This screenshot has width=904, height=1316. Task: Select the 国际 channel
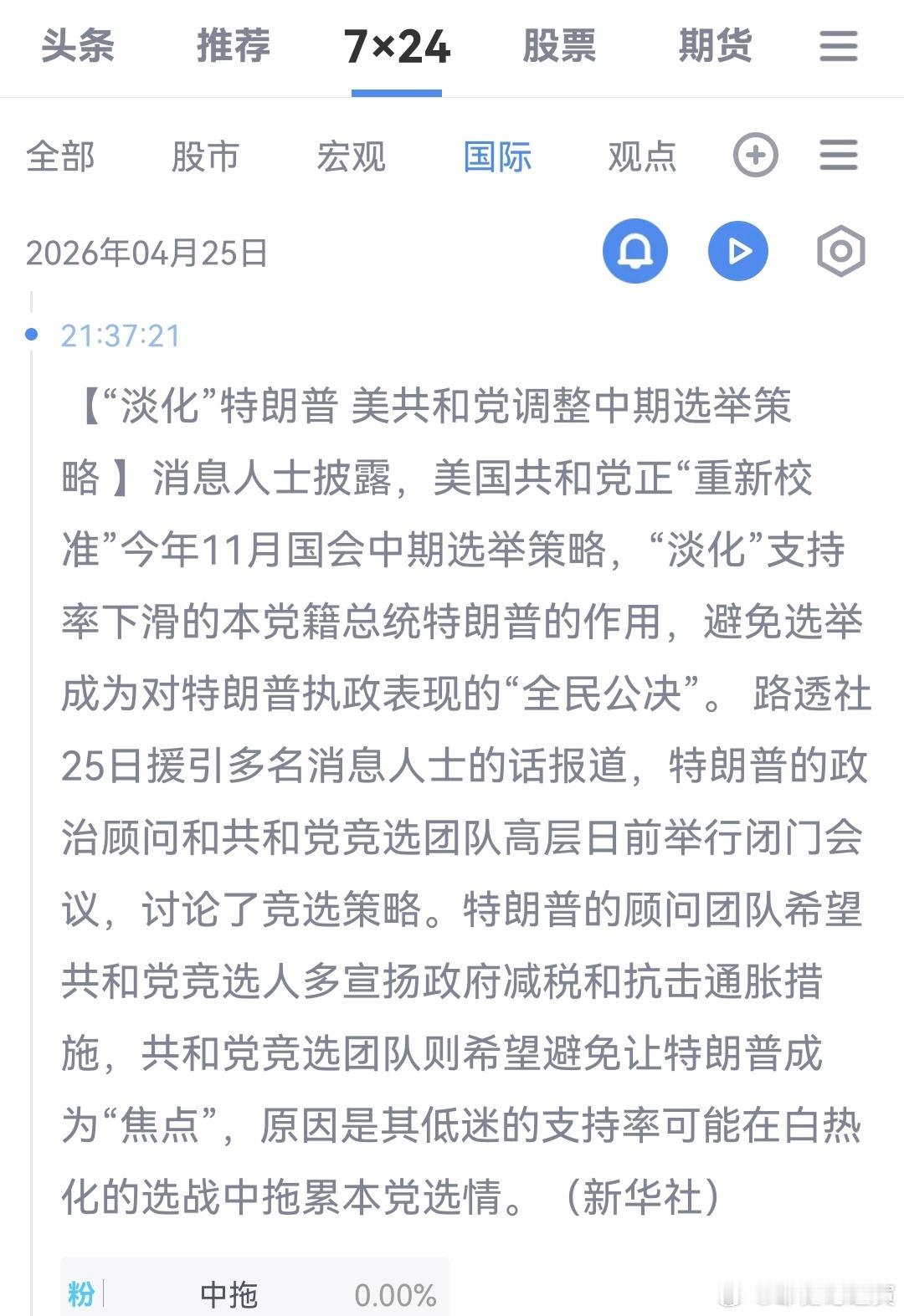point(498,156)
